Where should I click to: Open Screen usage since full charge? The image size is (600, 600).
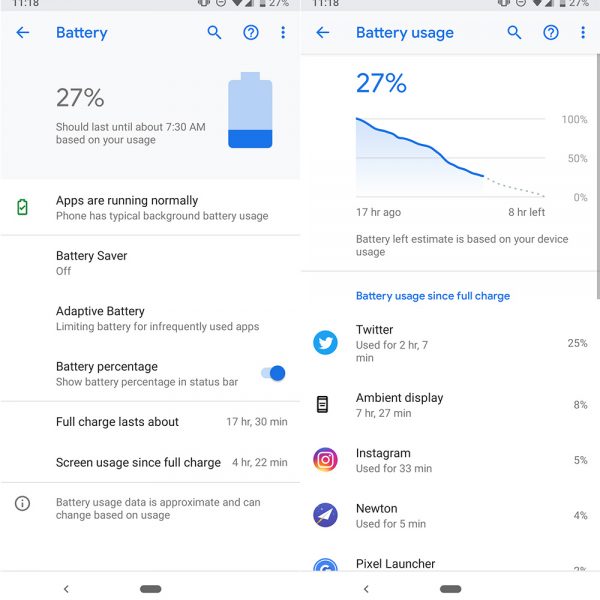[150, 462]
